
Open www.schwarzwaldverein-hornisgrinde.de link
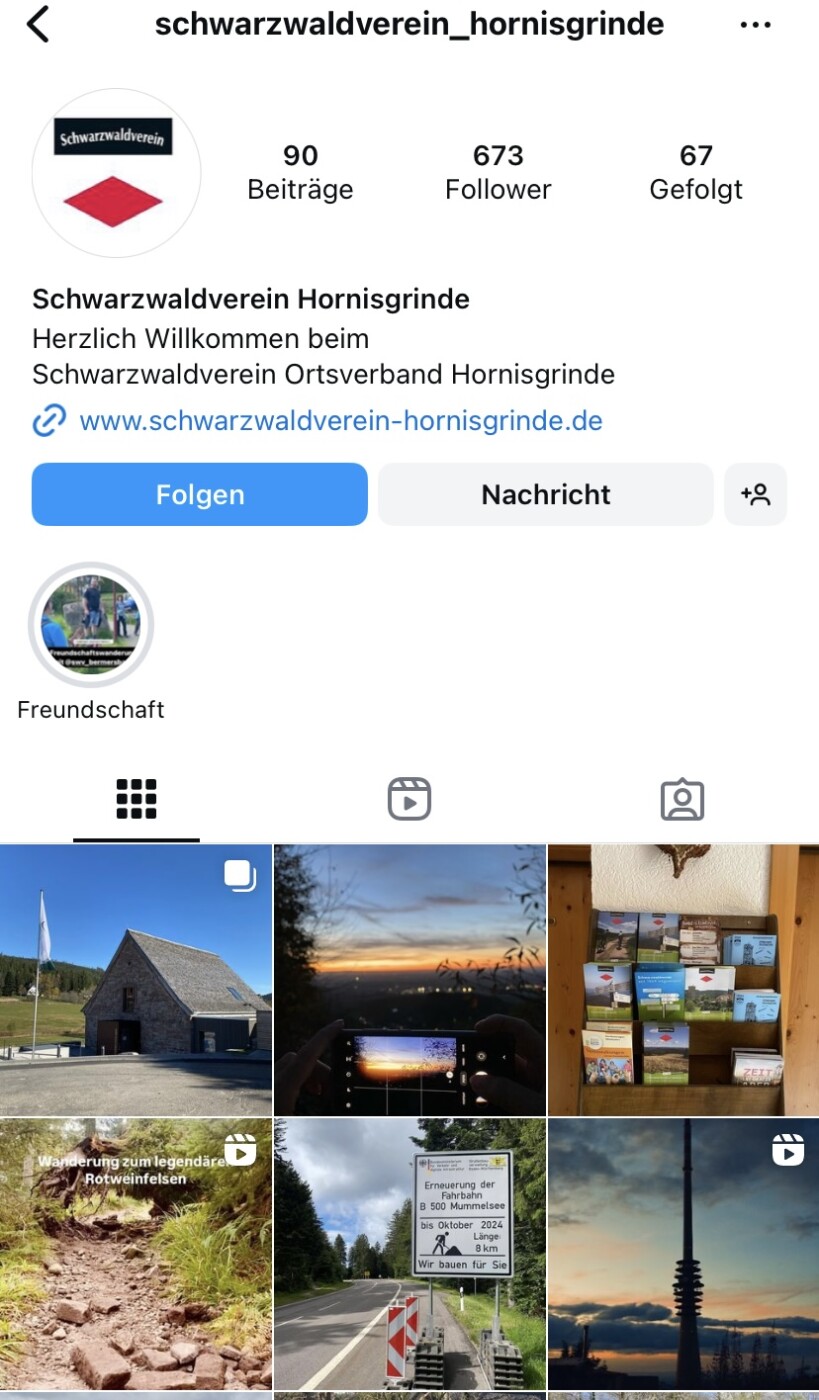pos(340,420)
